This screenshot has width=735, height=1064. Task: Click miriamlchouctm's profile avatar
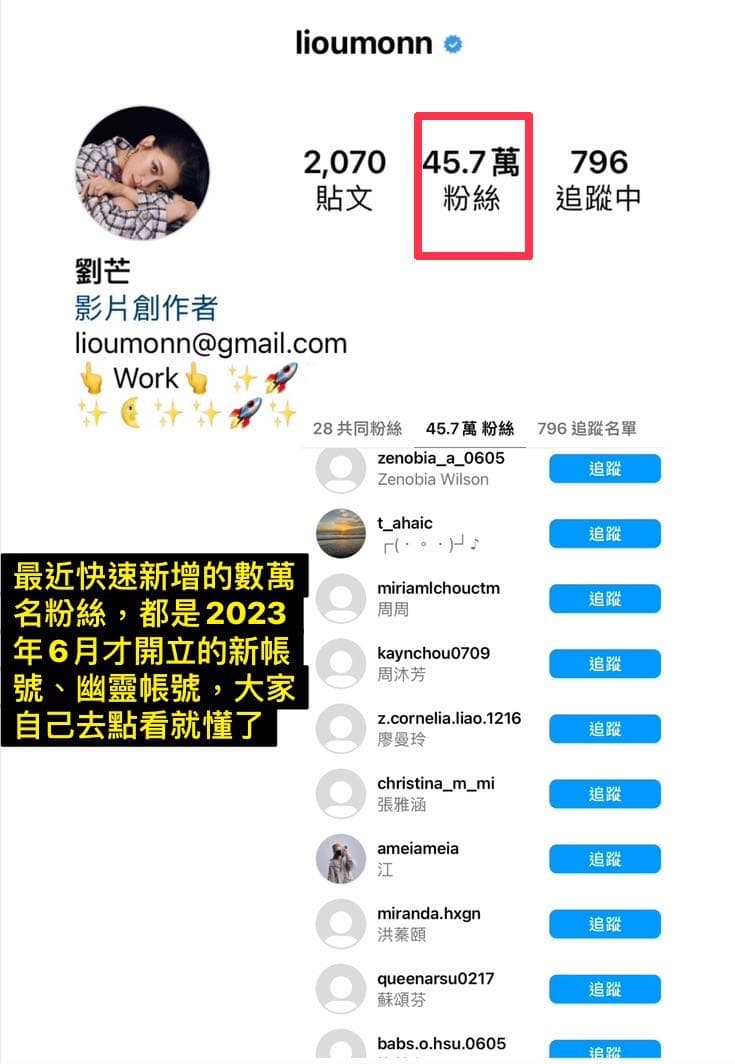[x=340, y=599]
